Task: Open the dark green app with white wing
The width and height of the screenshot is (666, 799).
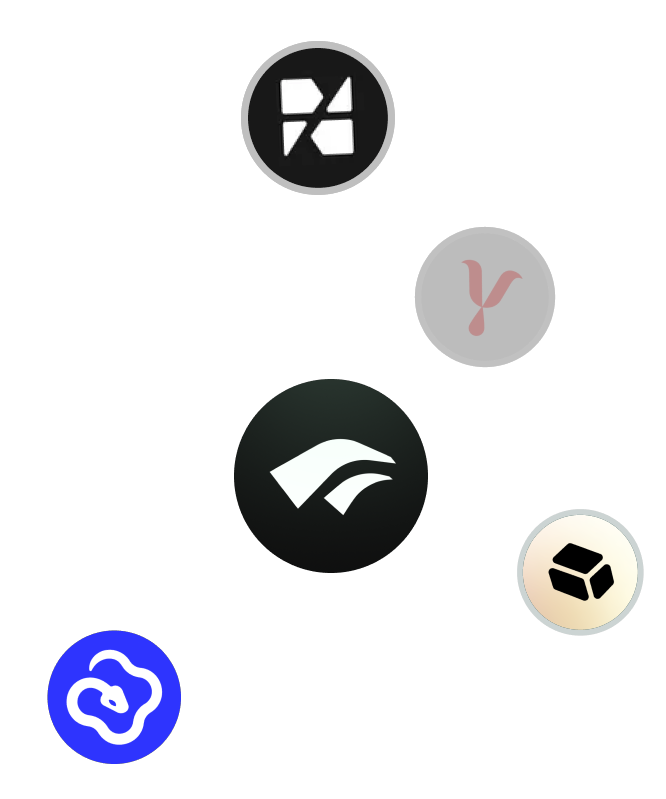Action: 331,476
